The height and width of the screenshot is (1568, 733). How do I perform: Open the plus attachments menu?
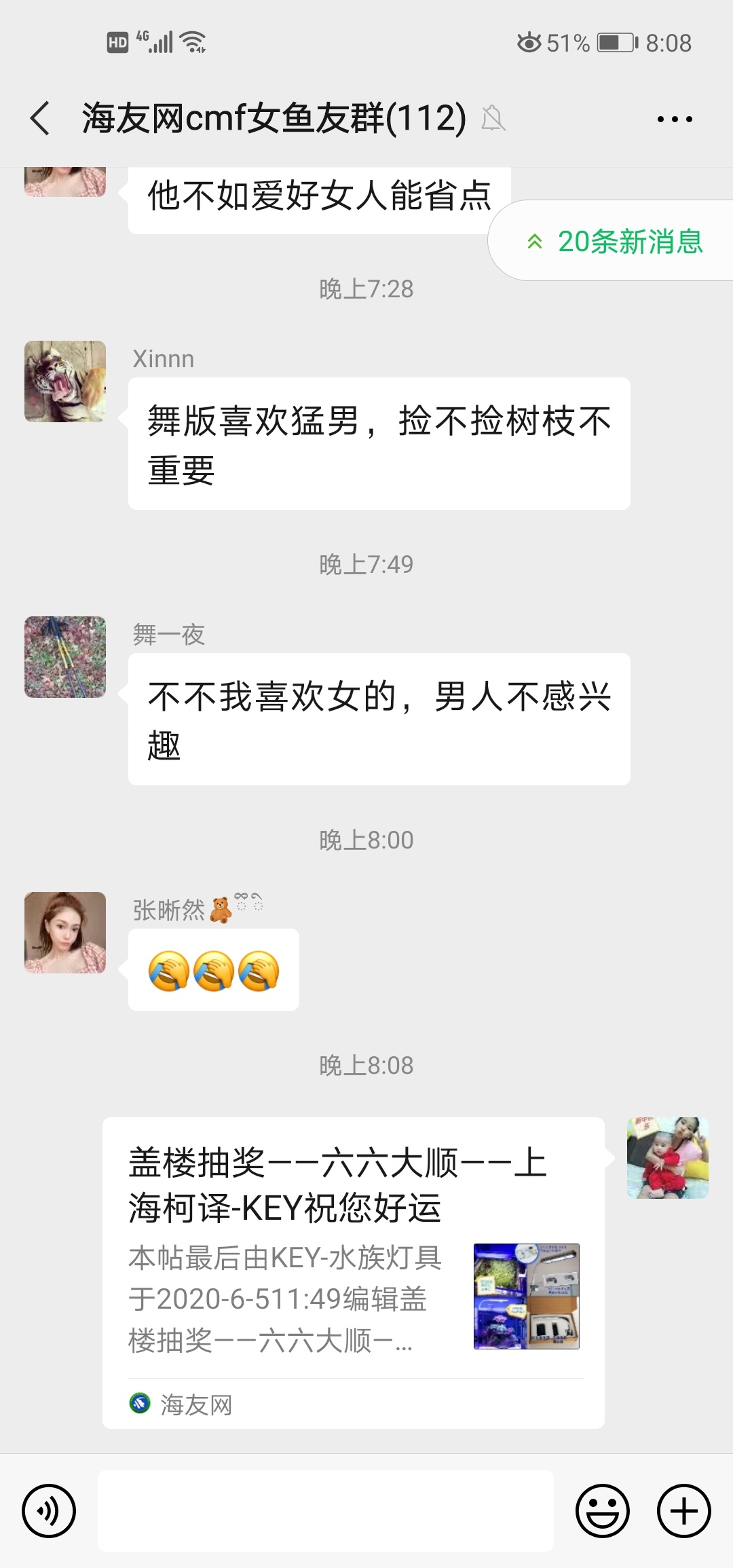pyautogui.click(x=683, y=1511)
